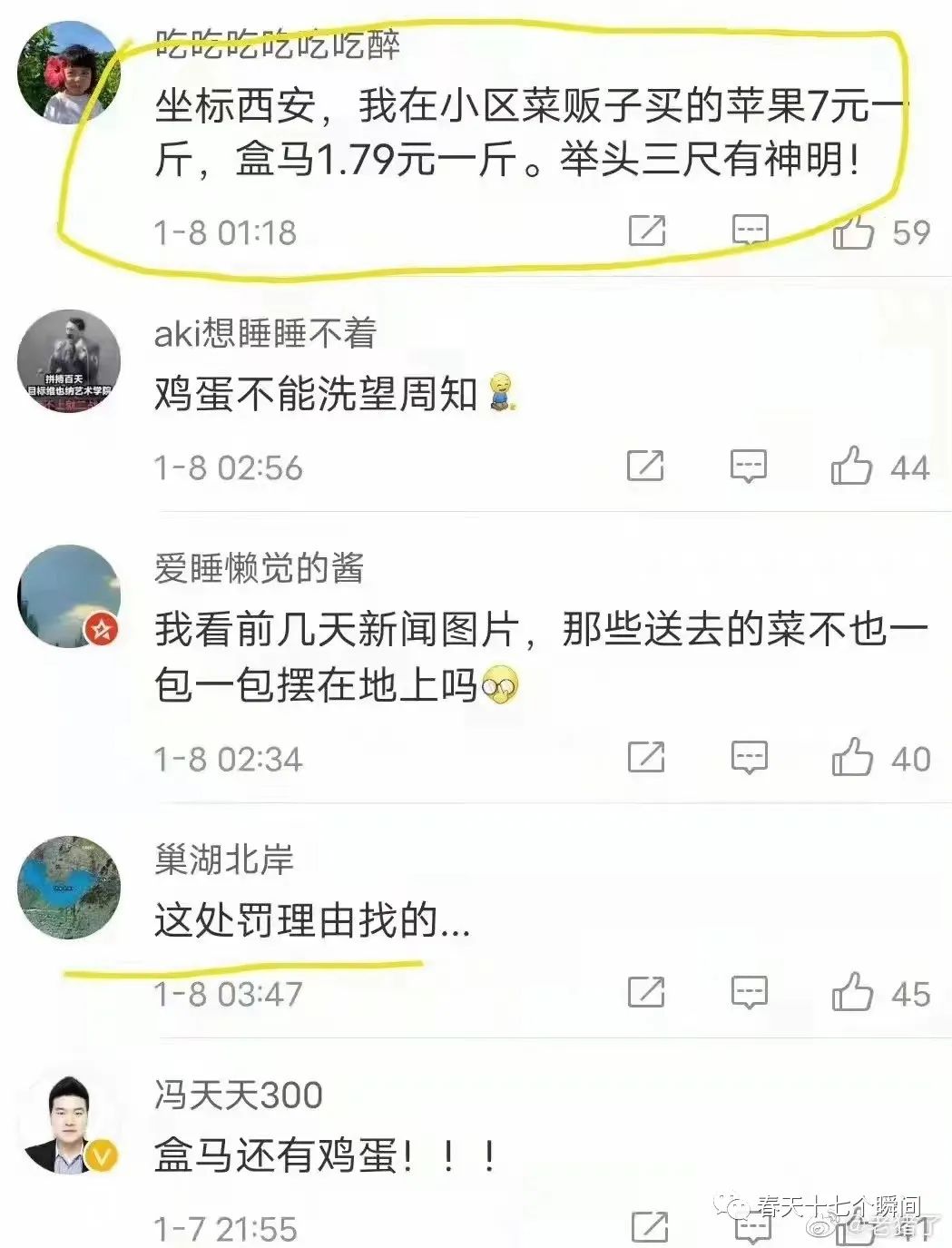Like aki想睡睡不着's egg comment
The height and width of the screenshot is (1248, 952).
click(851, 467)
